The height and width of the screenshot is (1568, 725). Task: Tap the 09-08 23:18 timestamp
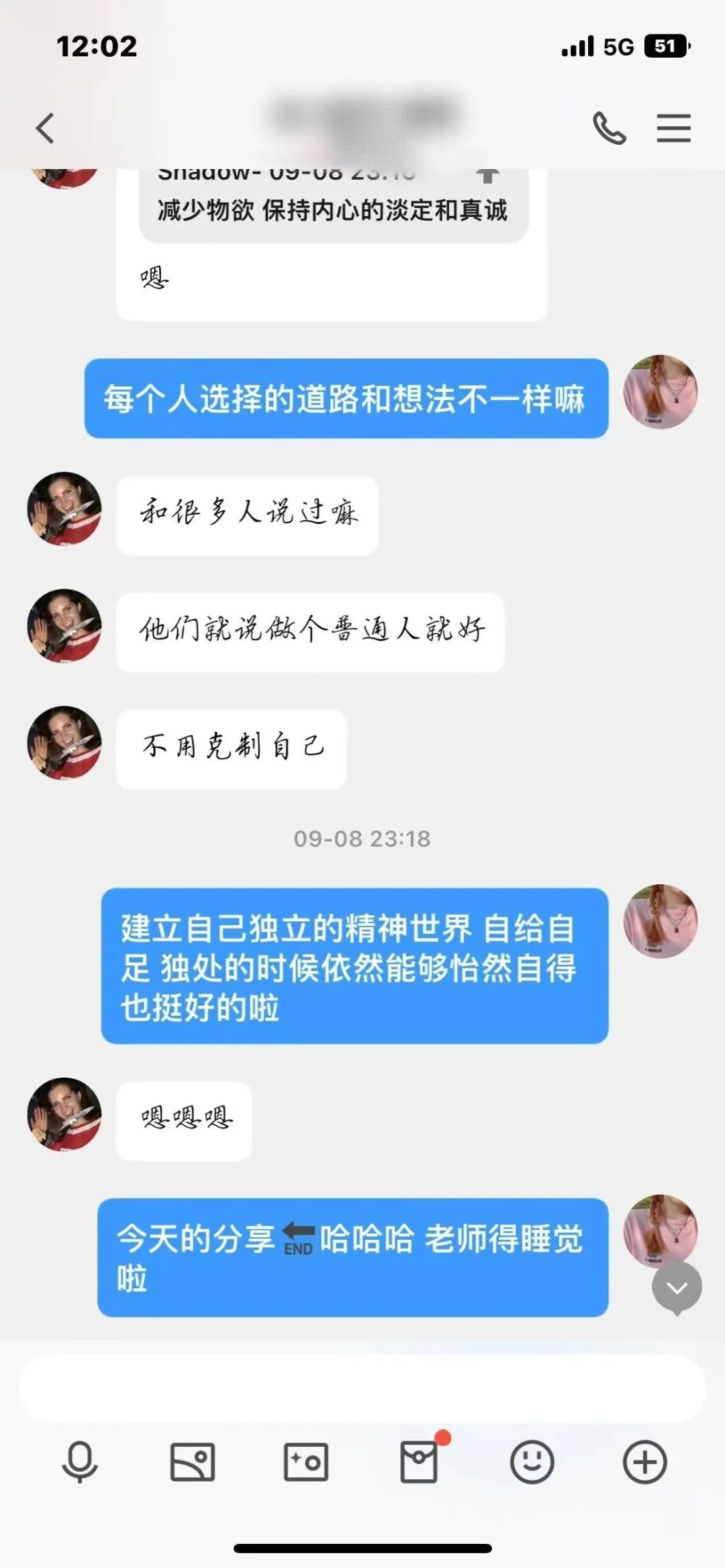[x=362, y=838]
